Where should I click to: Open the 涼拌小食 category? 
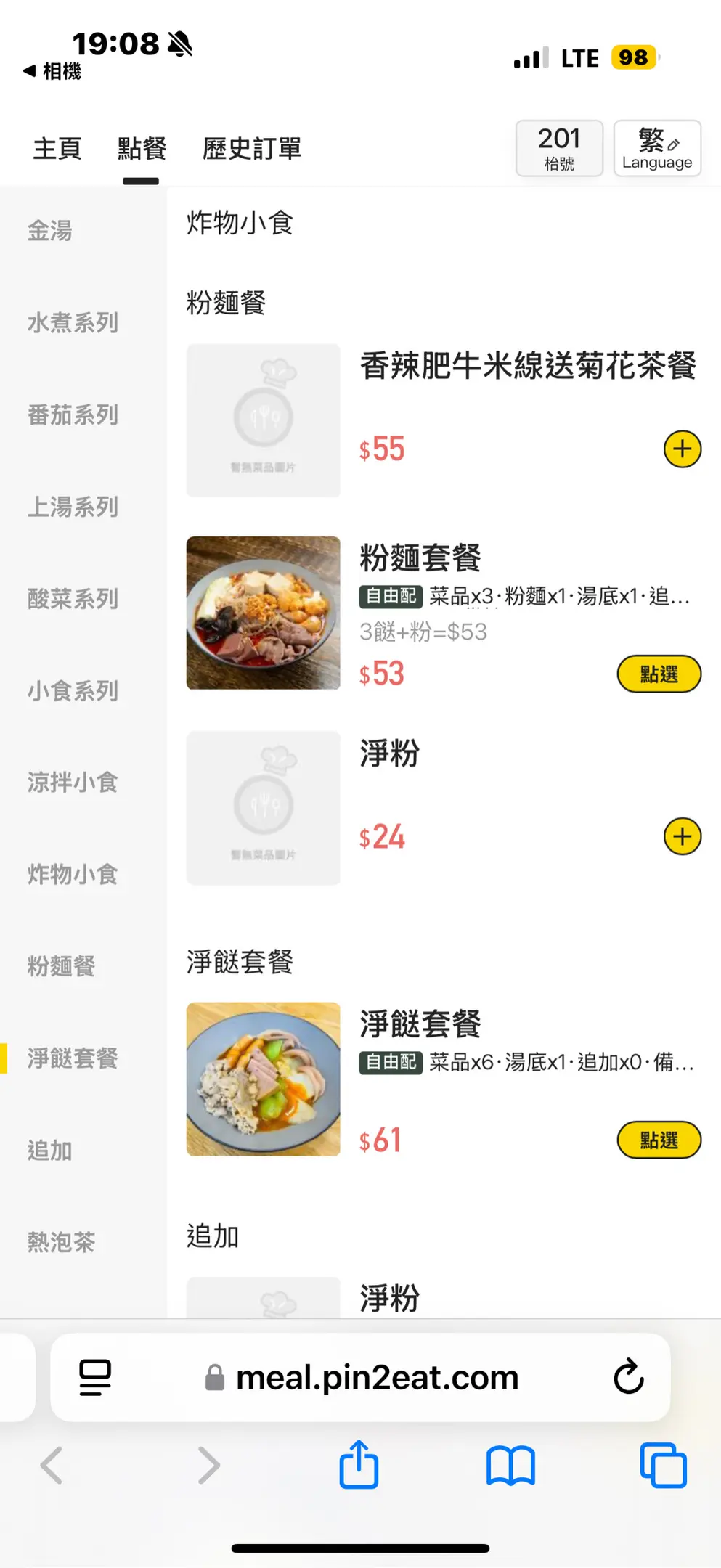73,783
